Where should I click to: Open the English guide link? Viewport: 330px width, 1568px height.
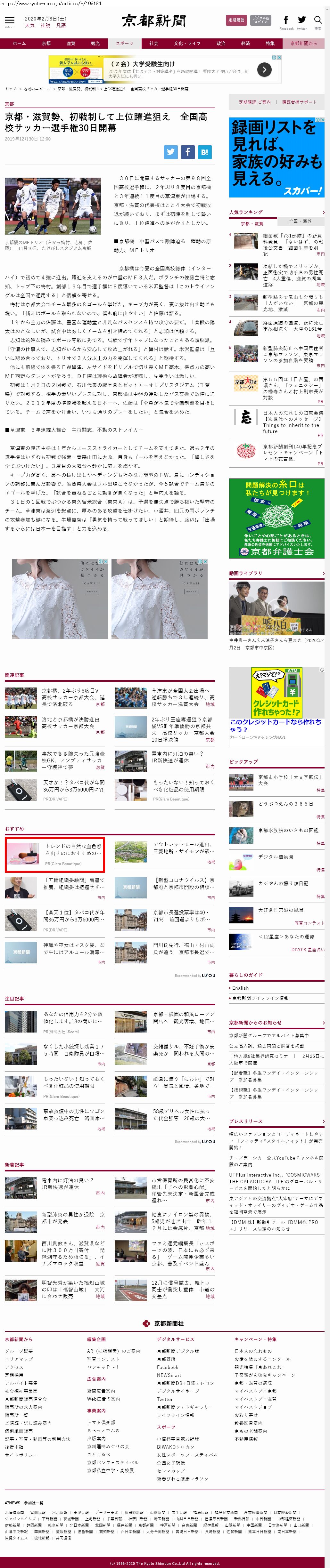(241, 988)
